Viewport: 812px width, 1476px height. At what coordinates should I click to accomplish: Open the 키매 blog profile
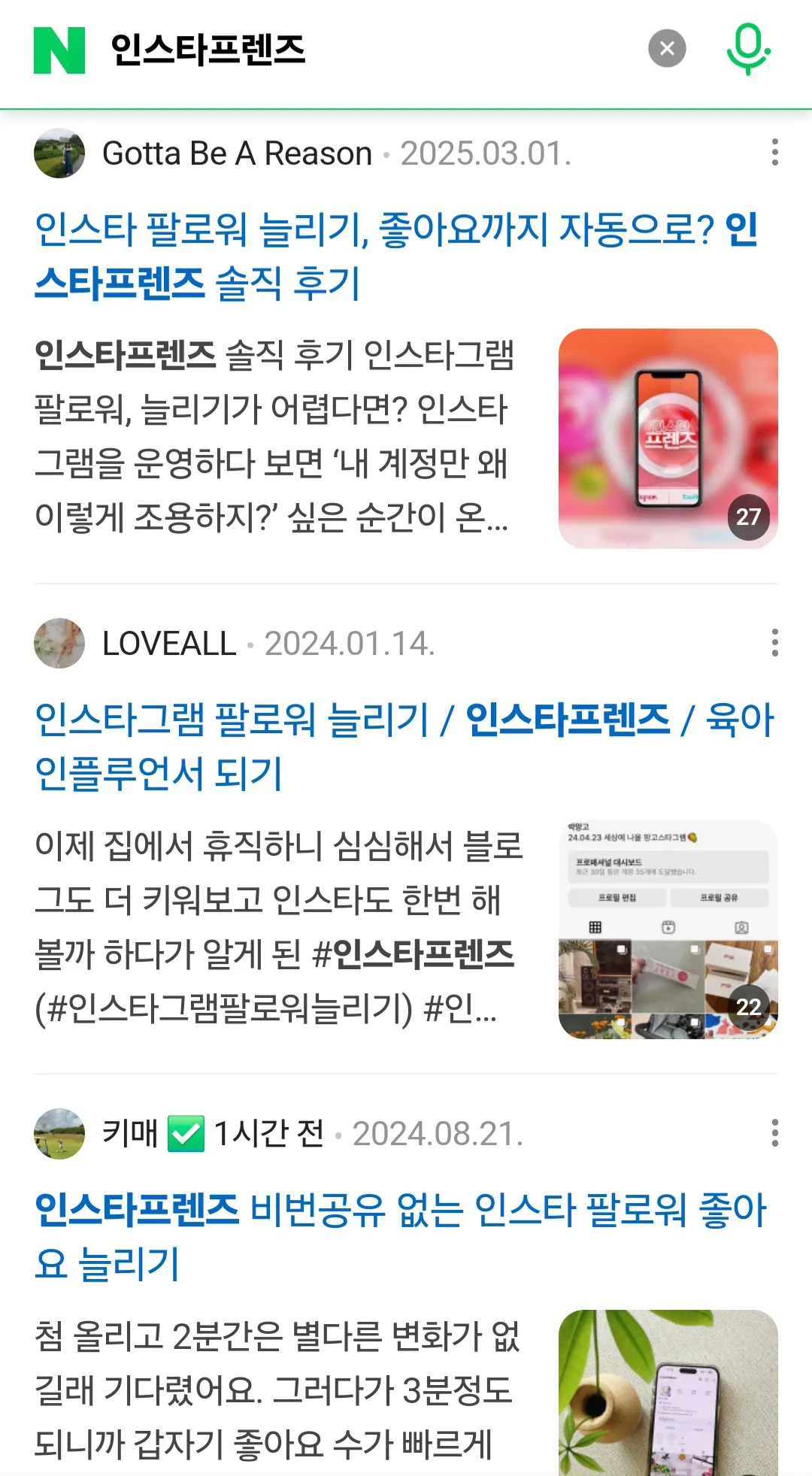click(x=129, y=1133)
